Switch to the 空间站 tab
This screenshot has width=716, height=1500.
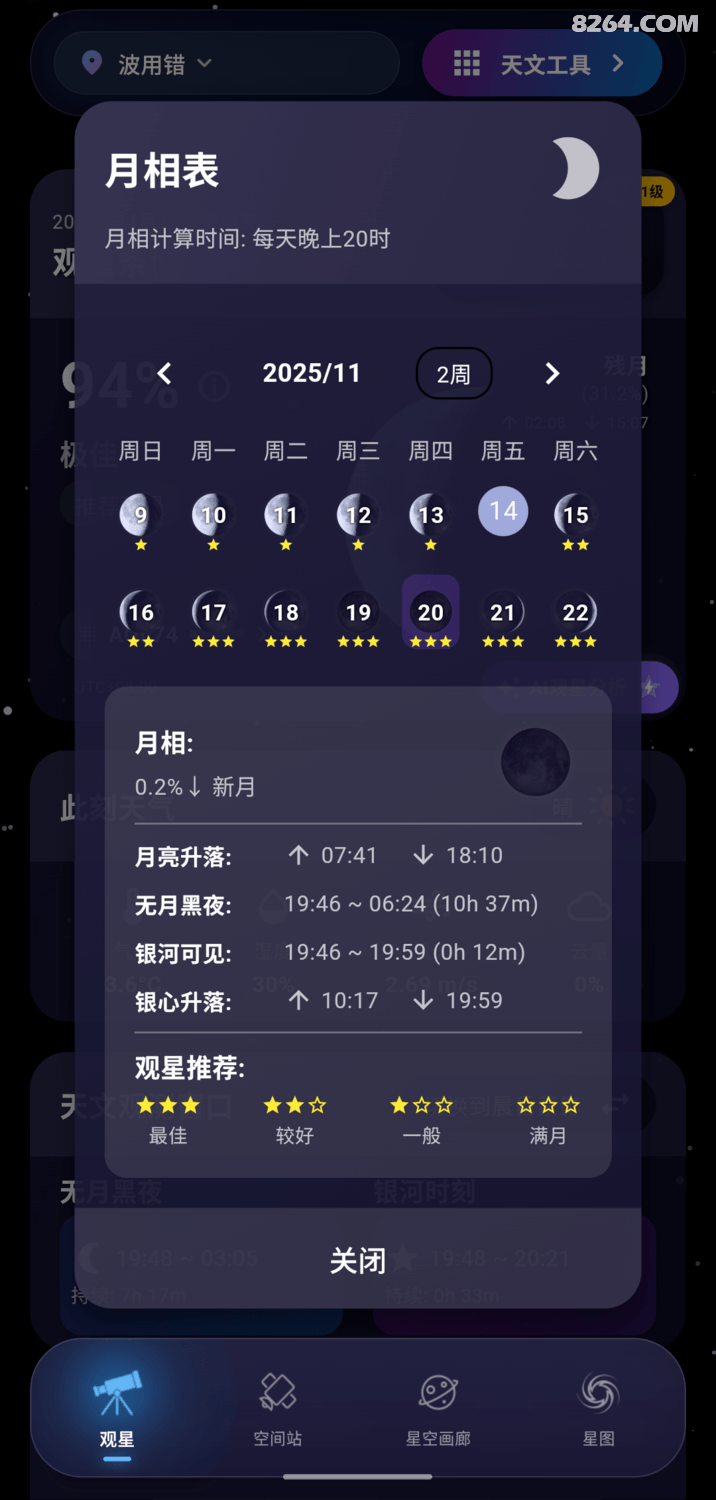[x=277, y=1408]
